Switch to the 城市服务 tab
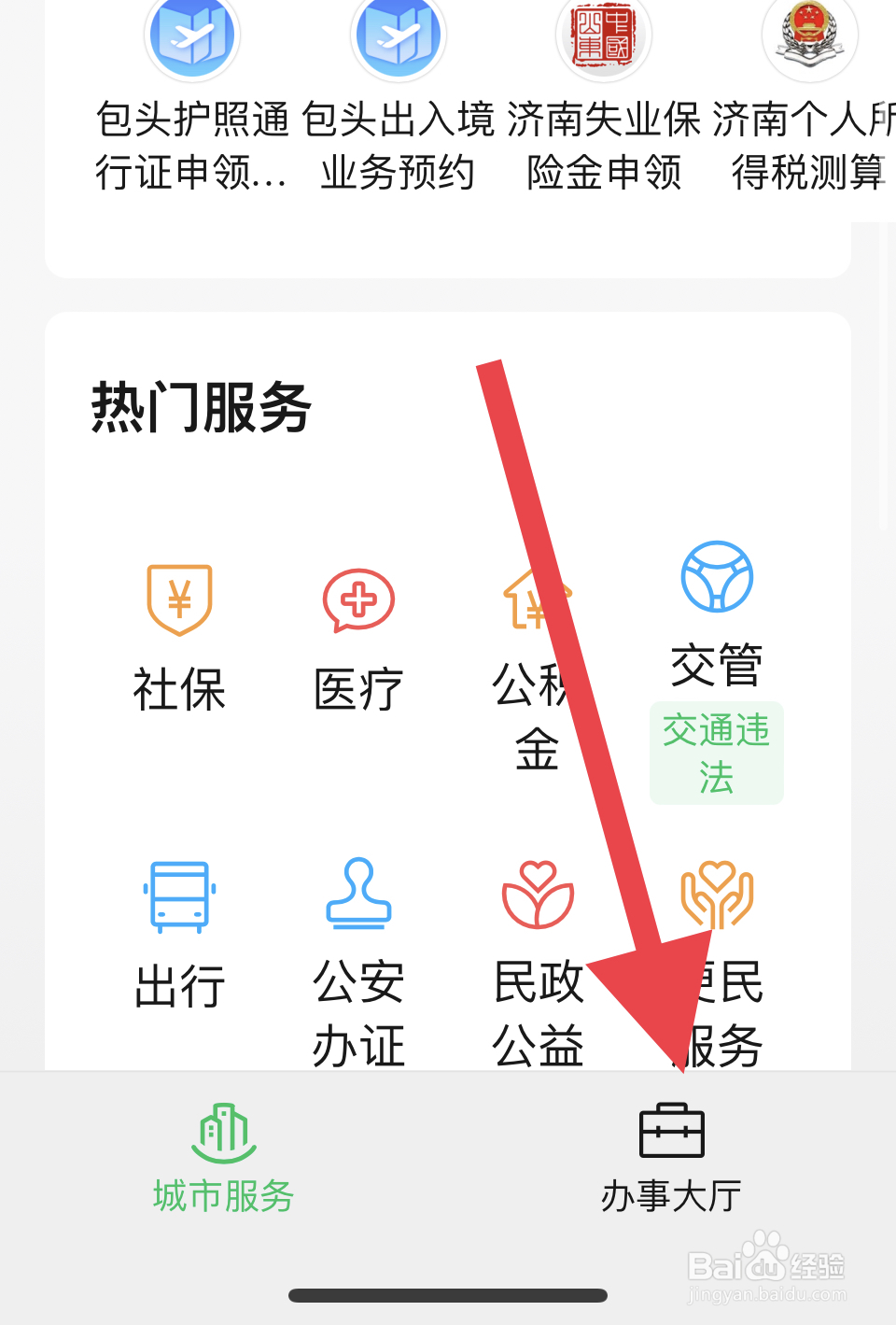The width and height of the screenshot is (896, 1325). tap(222, 1192)
